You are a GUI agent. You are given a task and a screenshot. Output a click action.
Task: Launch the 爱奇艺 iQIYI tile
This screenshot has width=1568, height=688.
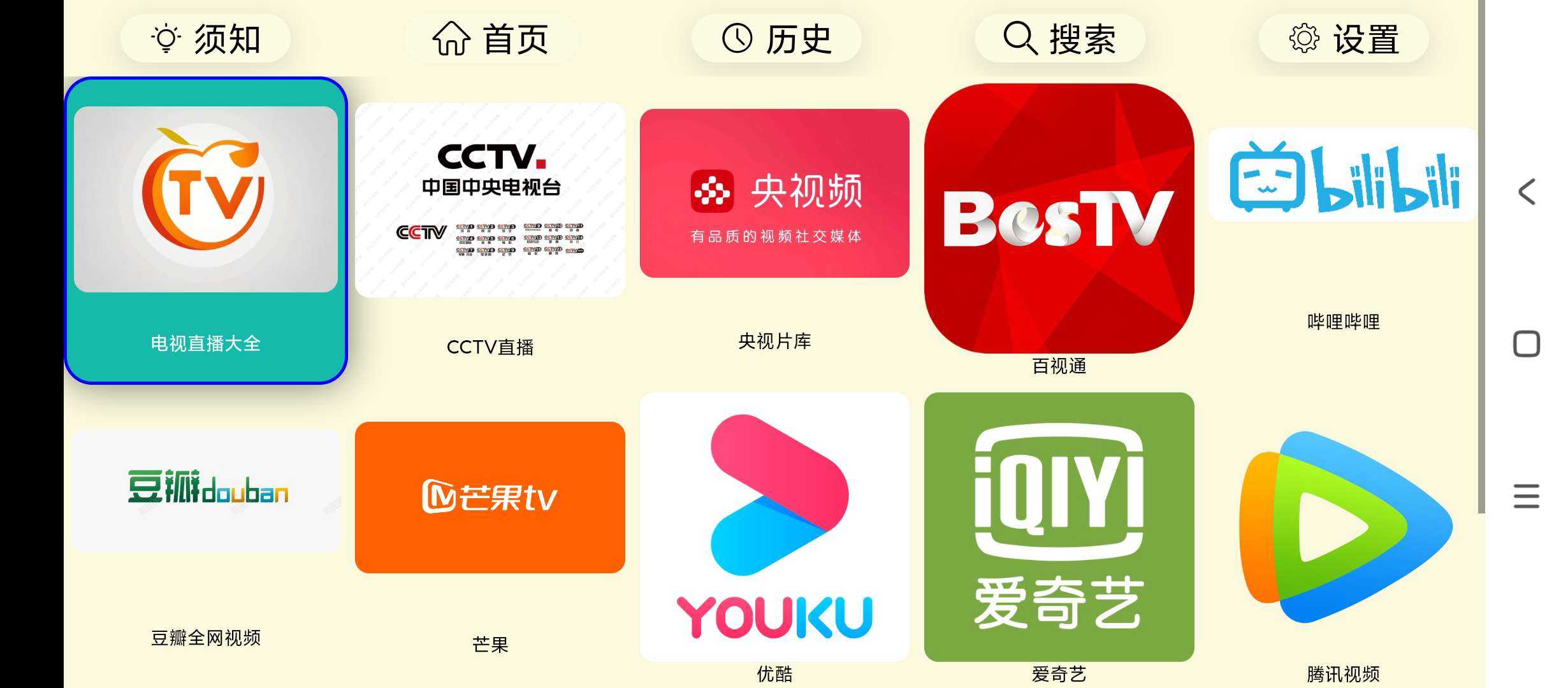tap(1059, 527)
